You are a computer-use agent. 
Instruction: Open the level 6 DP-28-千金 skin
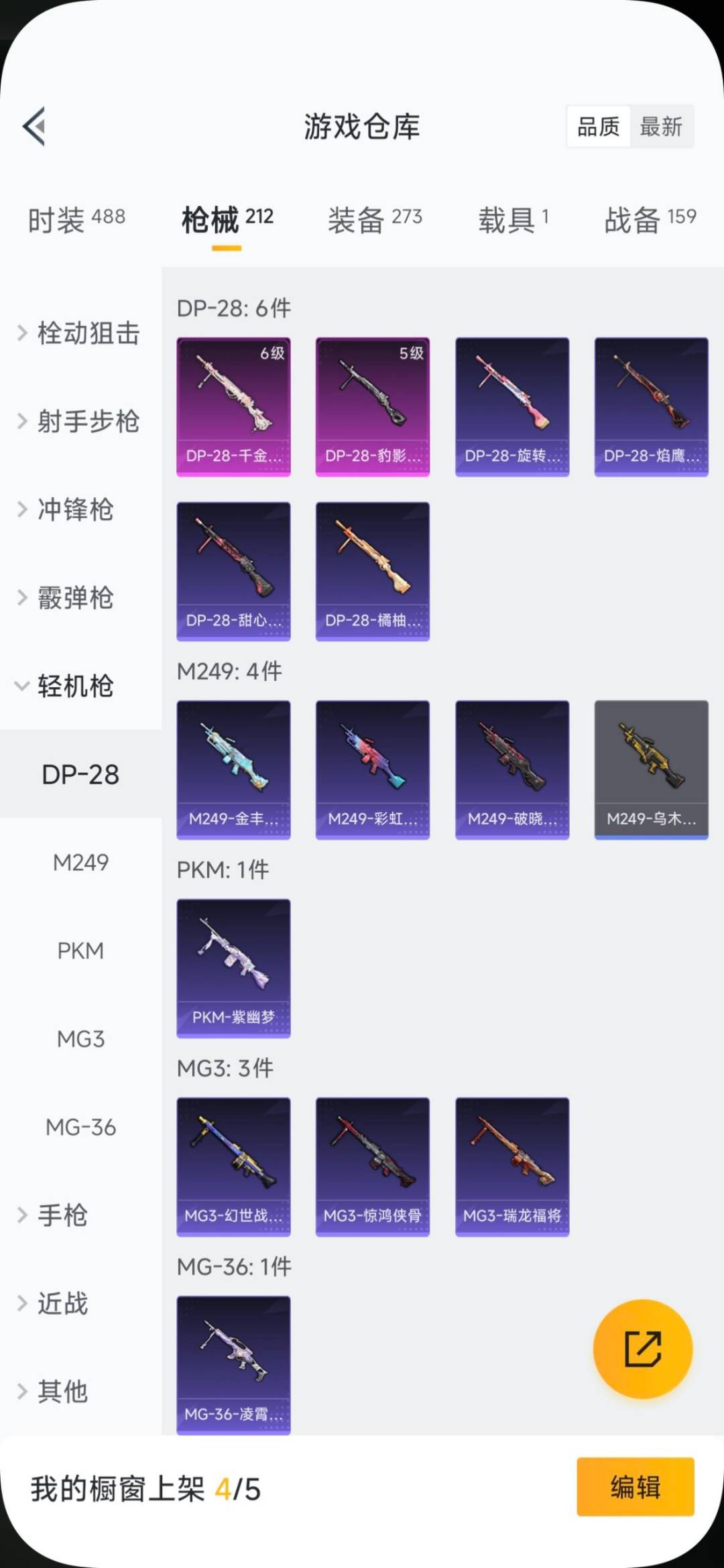233,406
